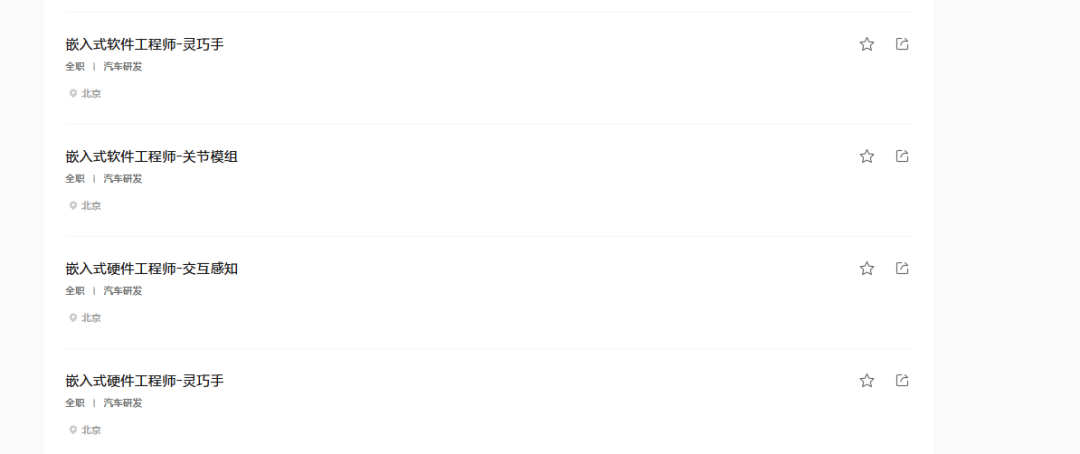Image resolution: width=1080 pixels, height=454 pixels.
Task: Open 嵌入式软件工程师-关节模组 job listing
Action: (x=152, y=156)
